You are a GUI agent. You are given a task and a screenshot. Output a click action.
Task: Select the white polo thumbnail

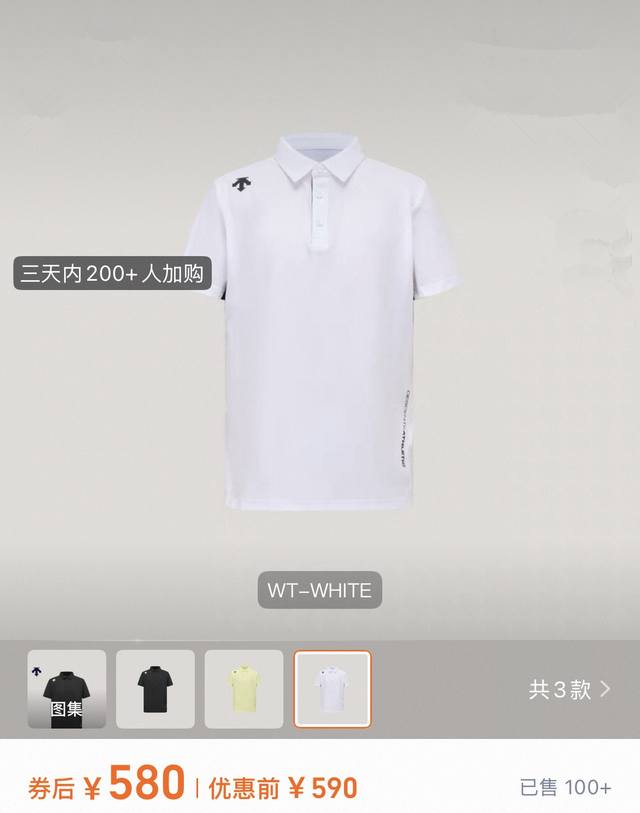pyautogui.click(x=332, y=689)
